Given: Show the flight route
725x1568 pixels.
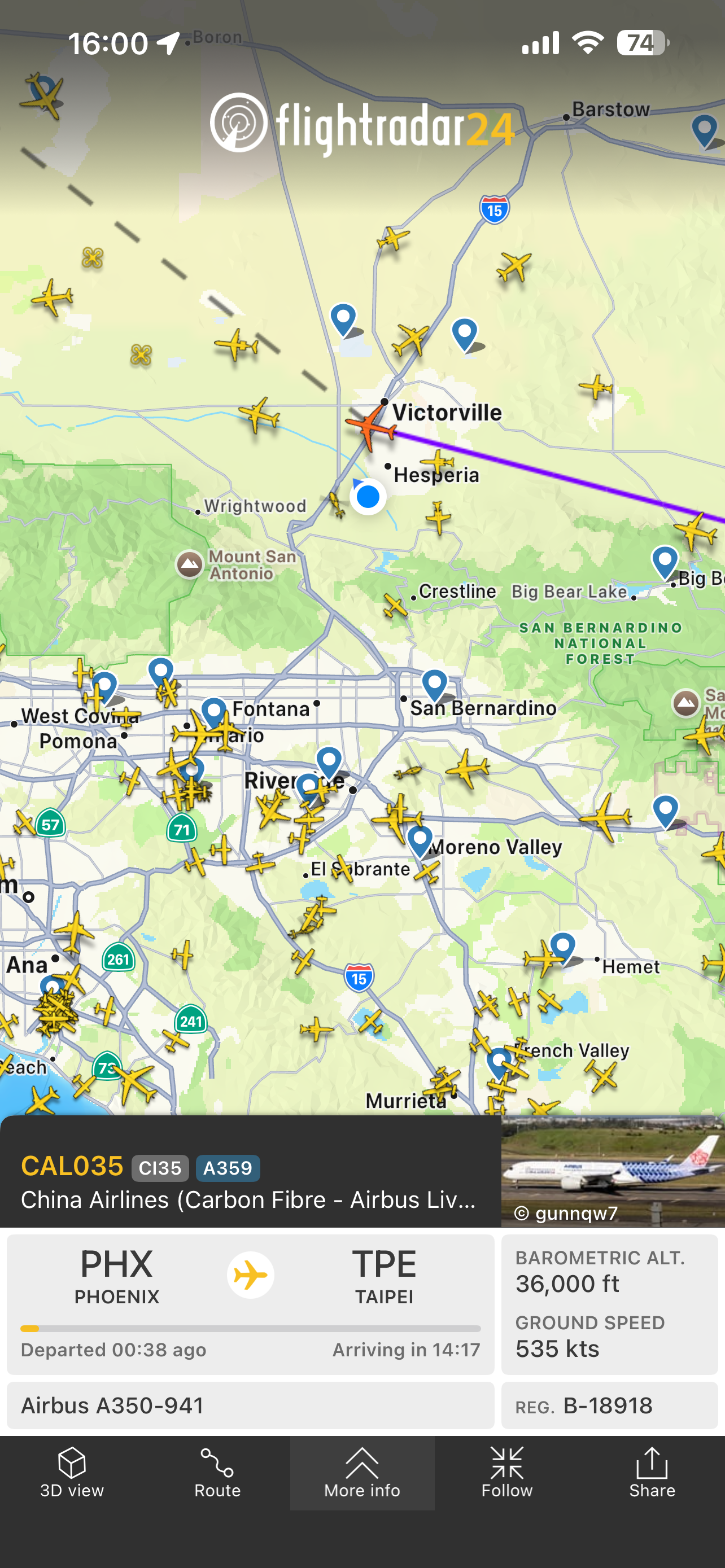Looking at the screenshot, I should (217, 1473).
